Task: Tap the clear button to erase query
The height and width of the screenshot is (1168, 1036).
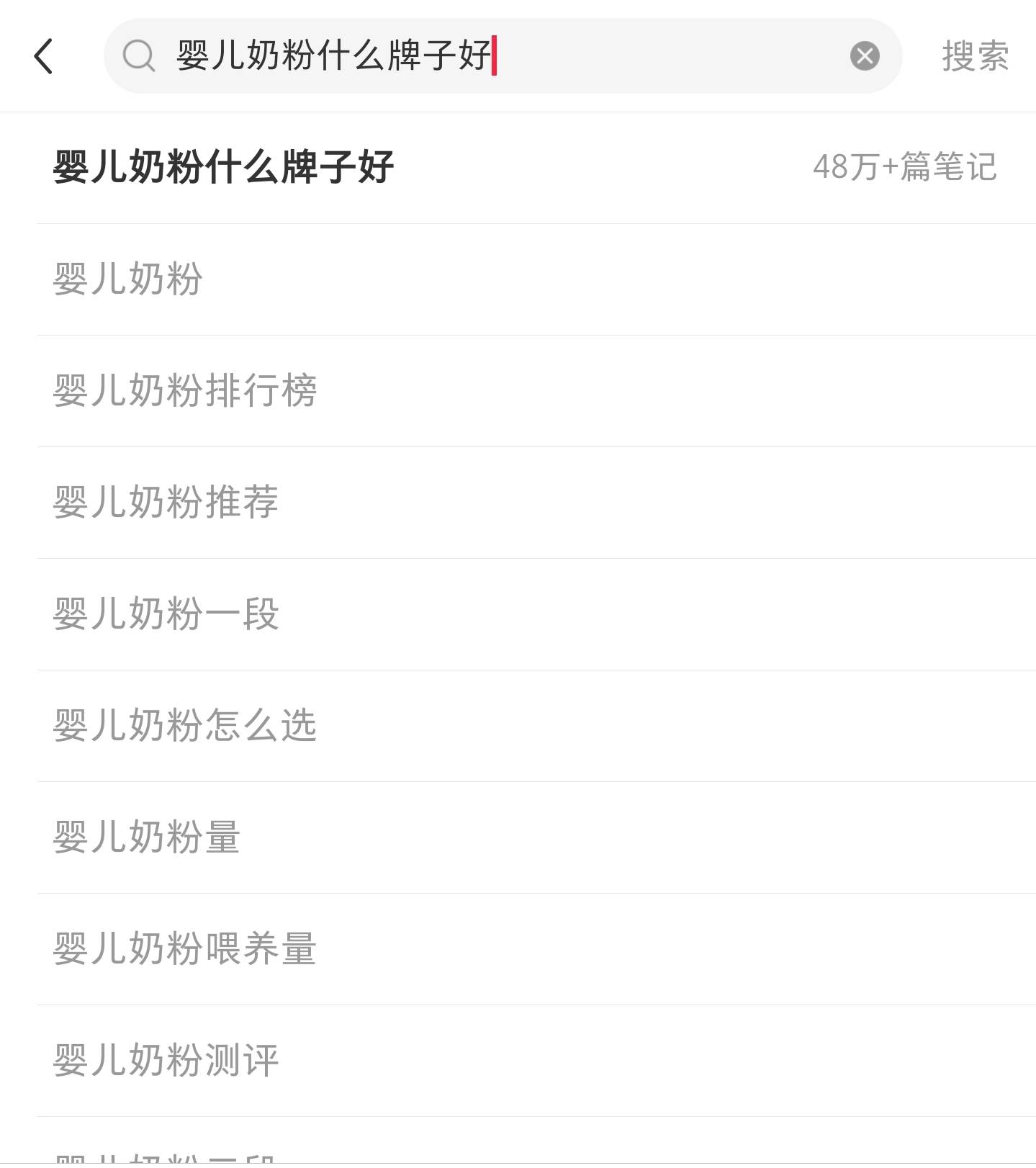Action: 865,55
